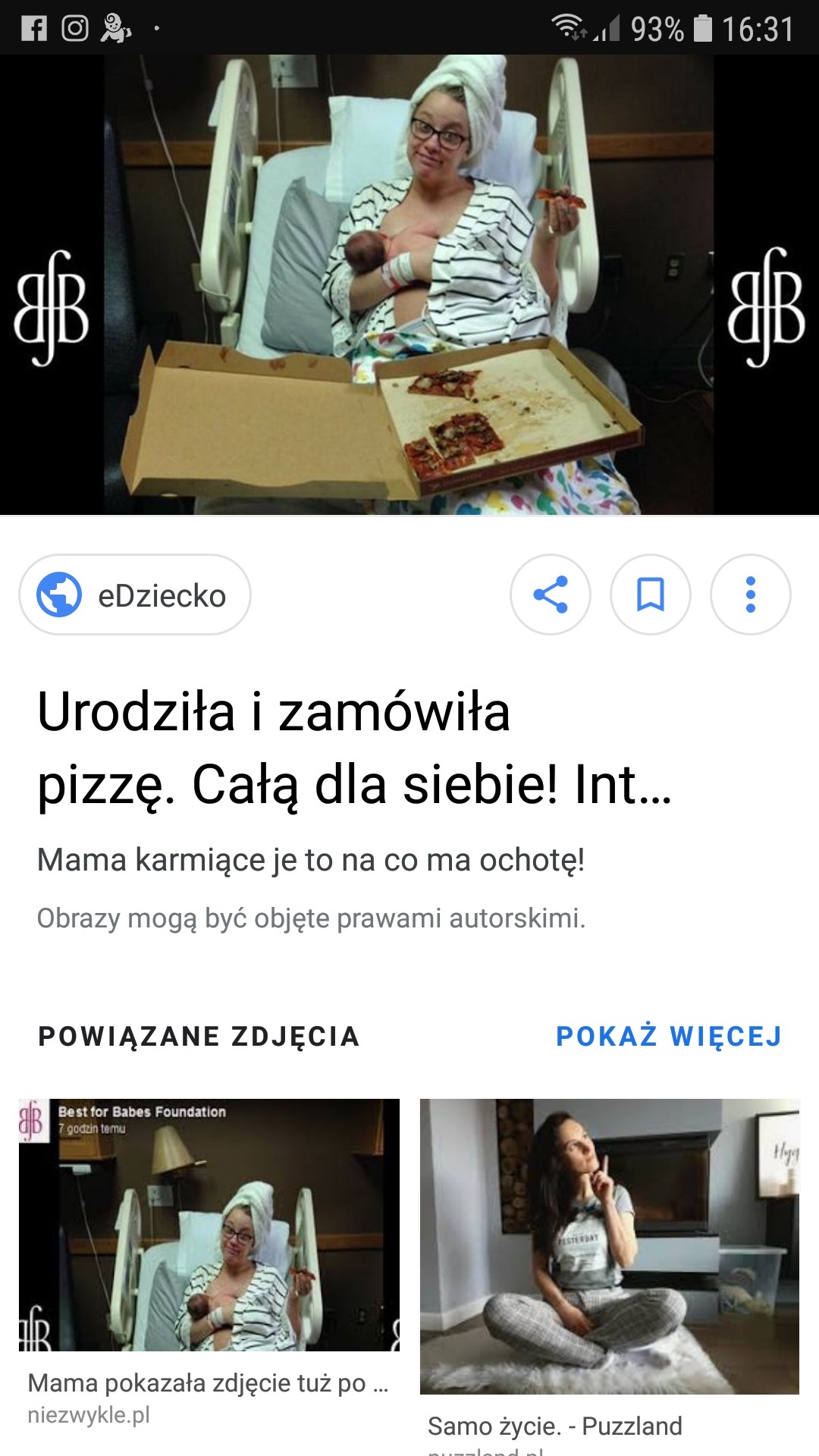Open the article title 'Urodziła i zamówiła pizzę'
This screenshot has height=1456, width=819.
point(355,748)
